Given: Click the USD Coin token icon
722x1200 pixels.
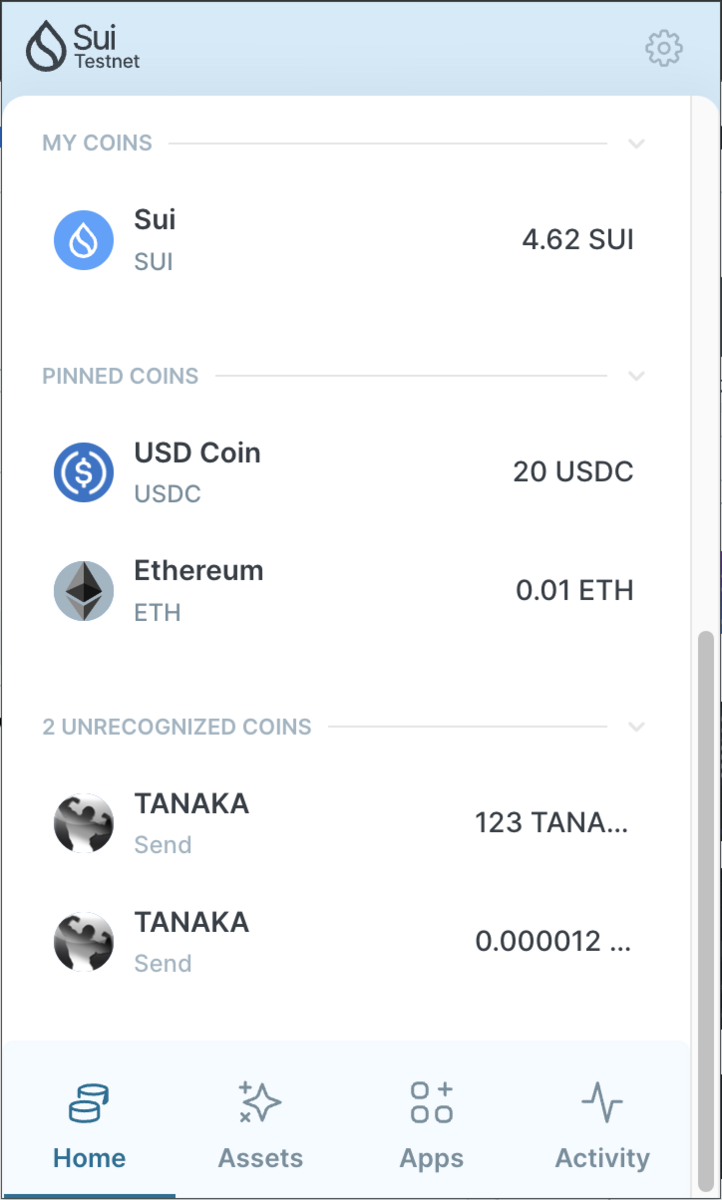Looking at the screenshot, I should coord(83,471).
